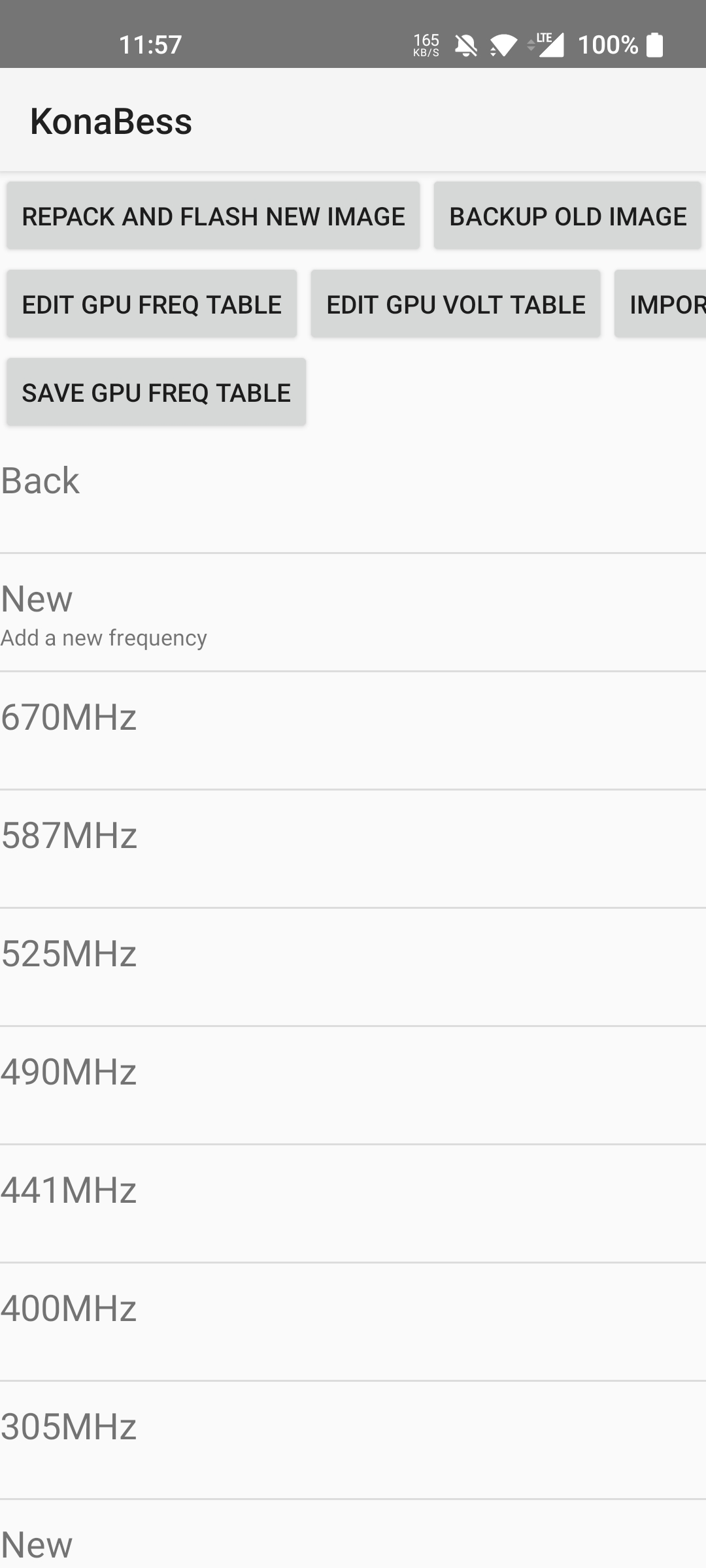
Task: Open Edit GPU Freq Table
Action: tap(152, 304)
